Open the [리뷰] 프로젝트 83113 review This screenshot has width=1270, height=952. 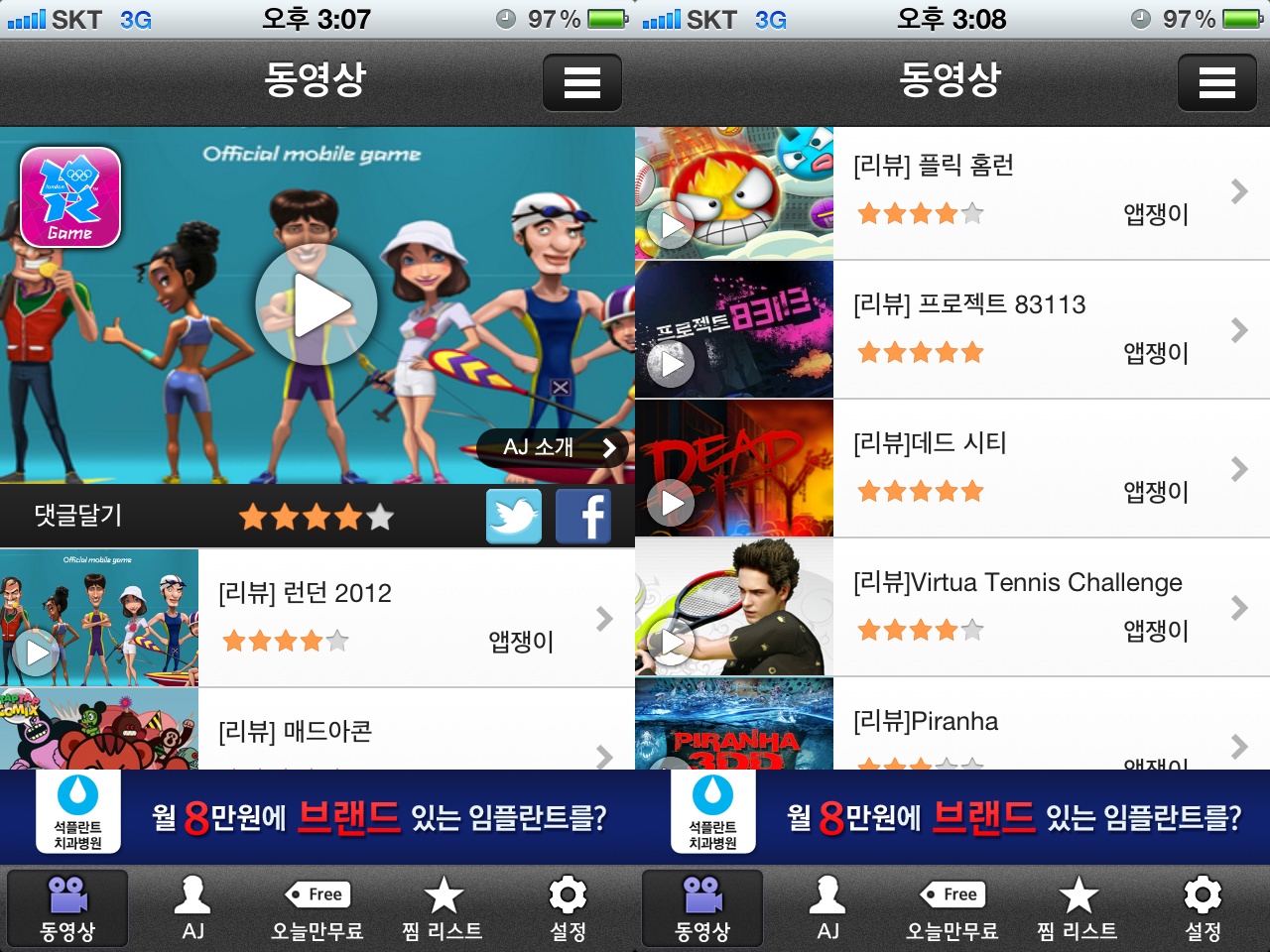pos(1032,330)
